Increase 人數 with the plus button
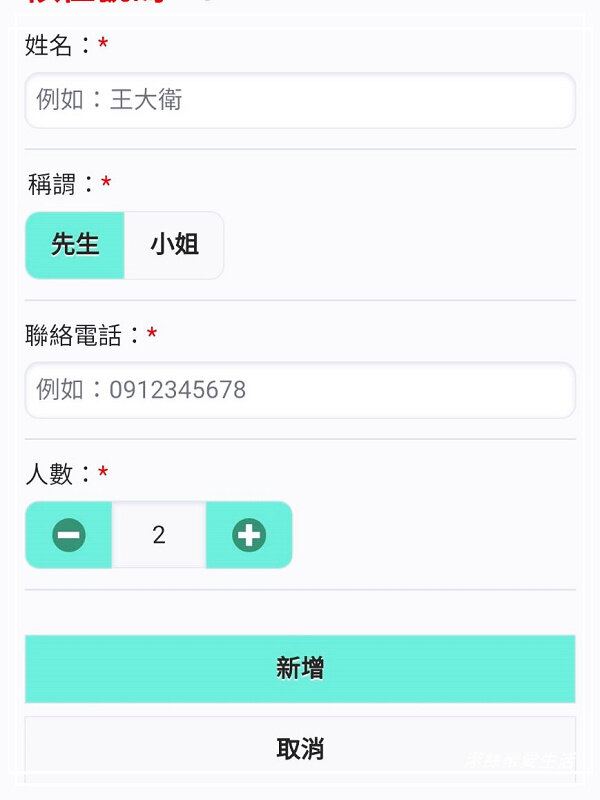The width and height of the screenshot is (600, 800). (x=249, y=535)
